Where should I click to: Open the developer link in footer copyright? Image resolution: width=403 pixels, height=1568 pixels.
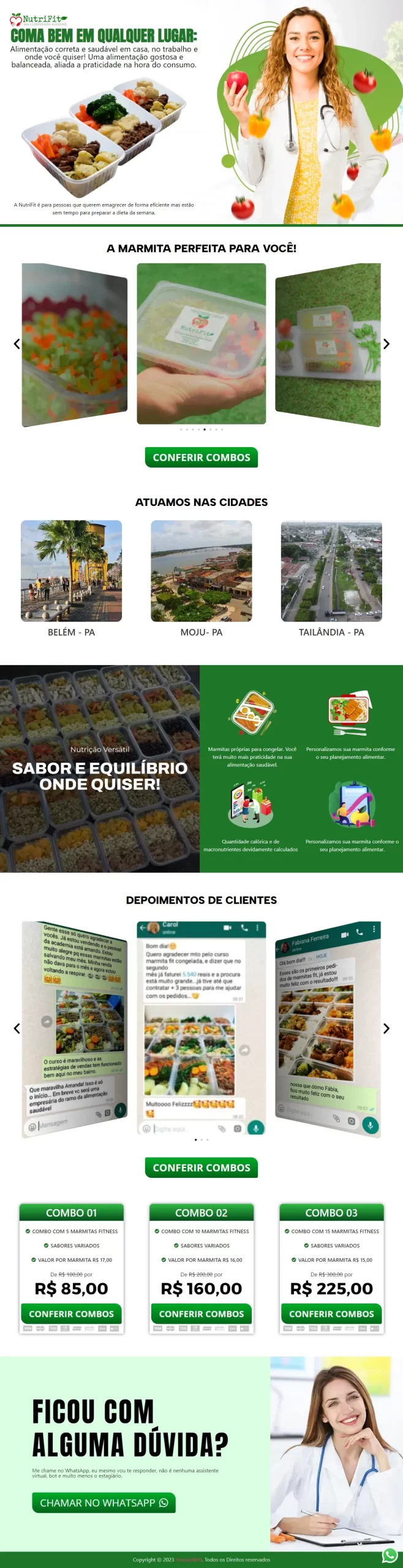coord(189,1559)
